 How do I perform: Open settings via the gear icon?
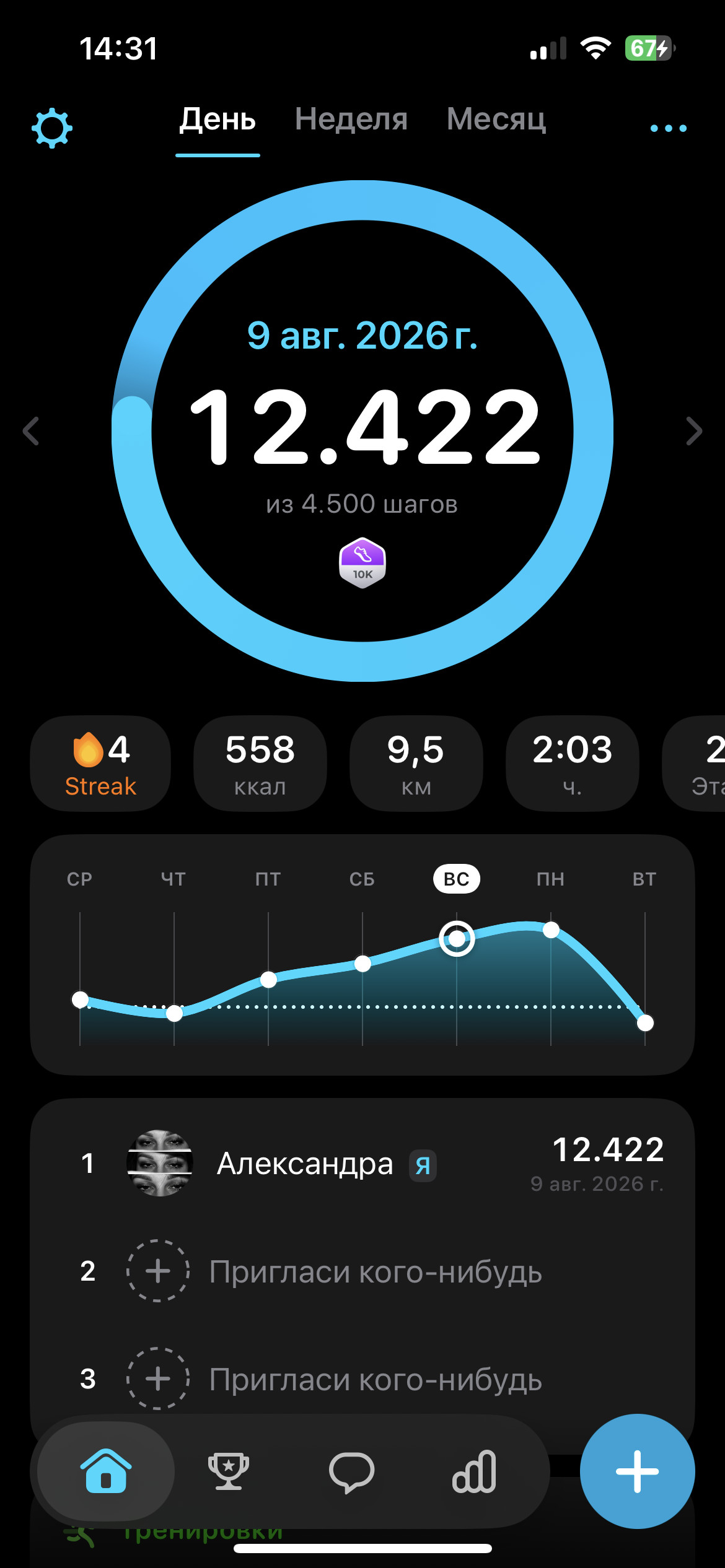pos(52,128)
